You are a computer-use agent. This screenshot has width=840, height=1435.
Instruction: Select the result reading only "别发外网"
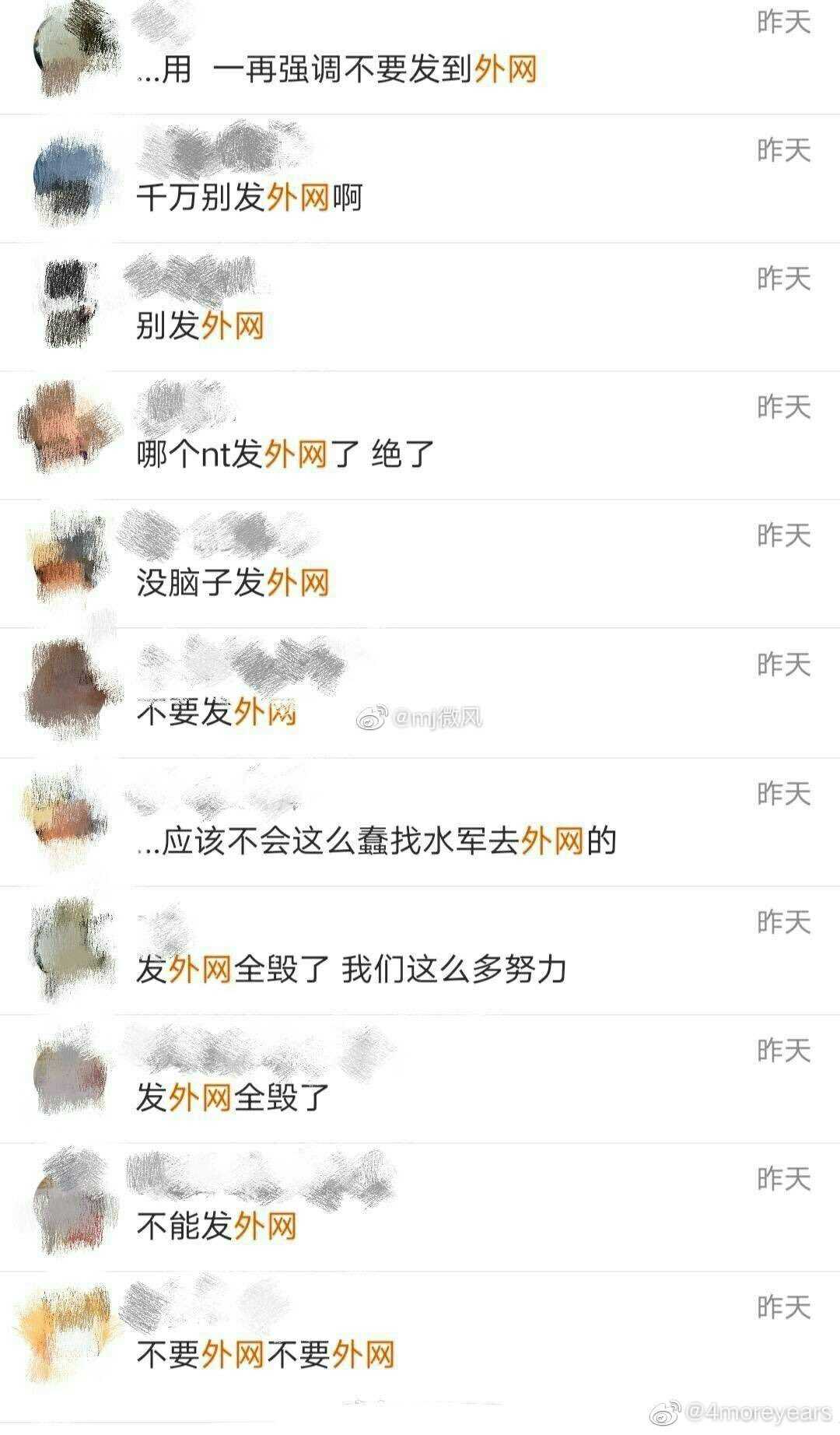pos(200,326)
